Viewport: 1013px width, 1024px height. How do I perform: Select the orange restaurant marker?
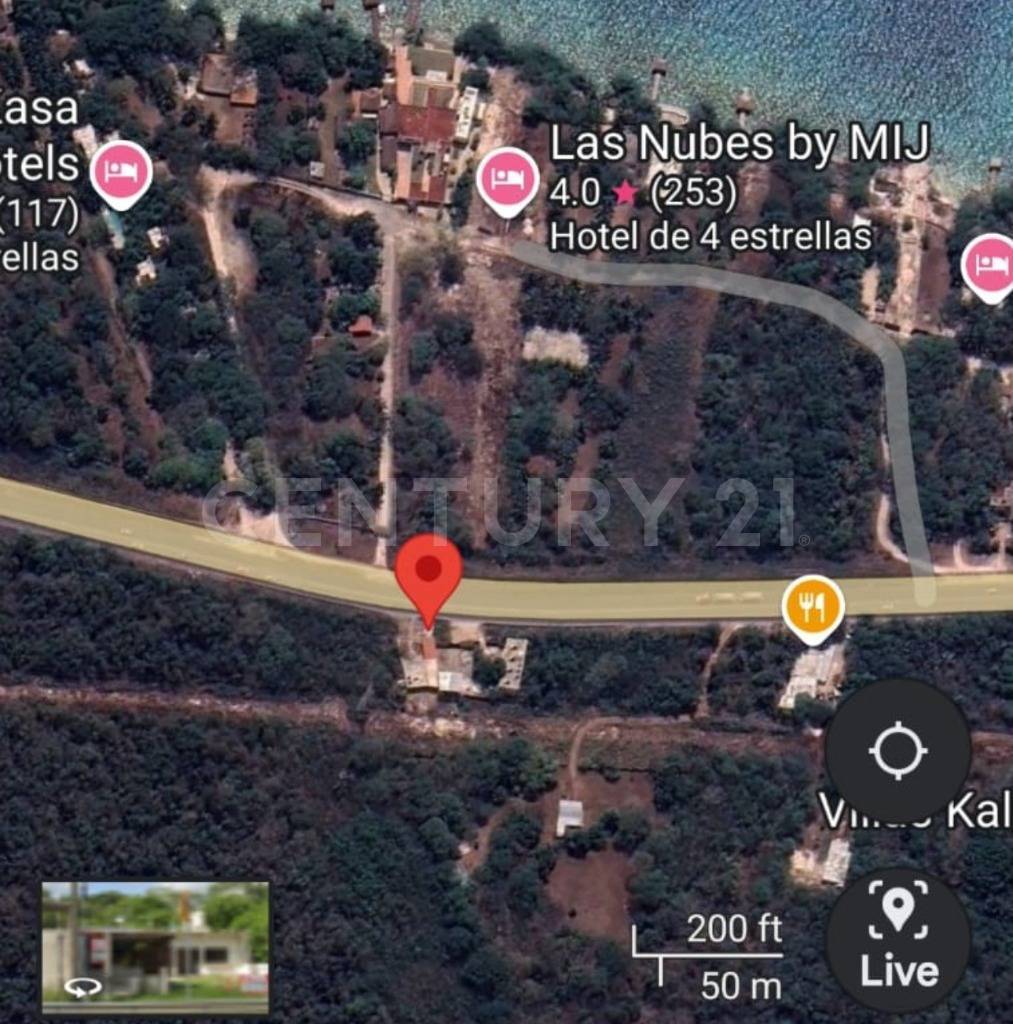(x=812, y=606)
